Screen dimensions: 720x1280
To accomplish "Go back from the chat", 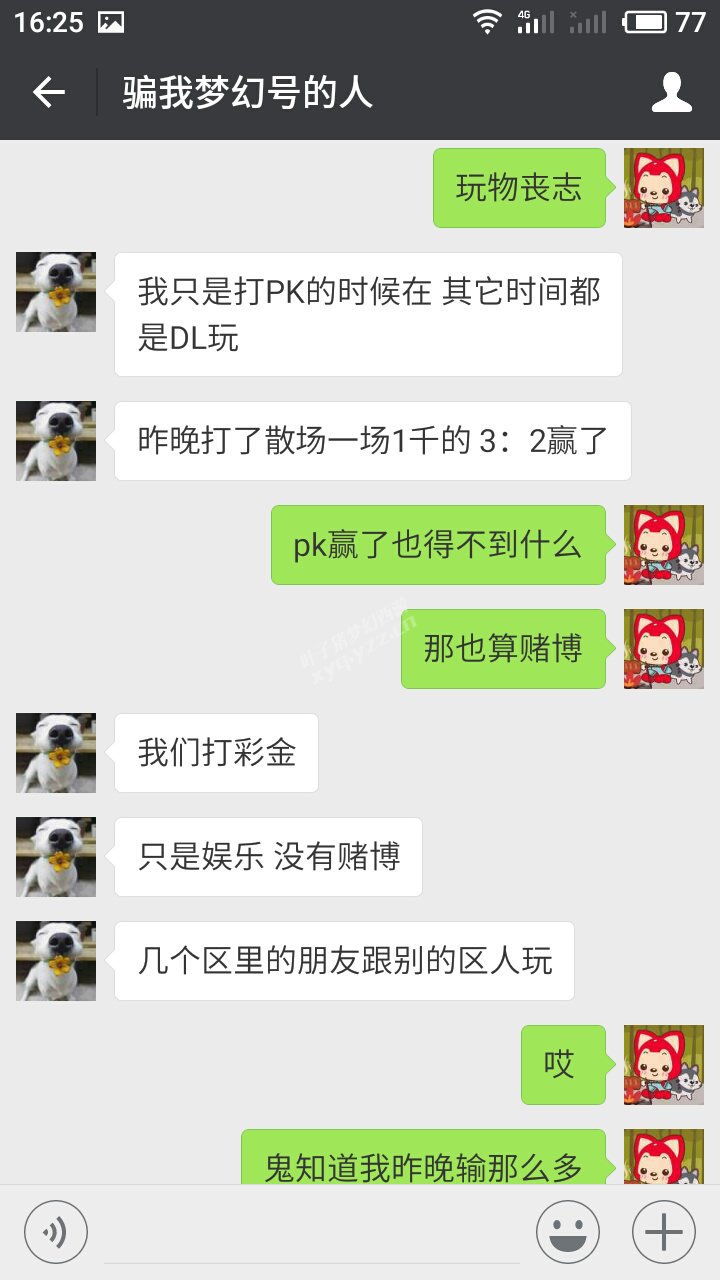I will [48, 93].
